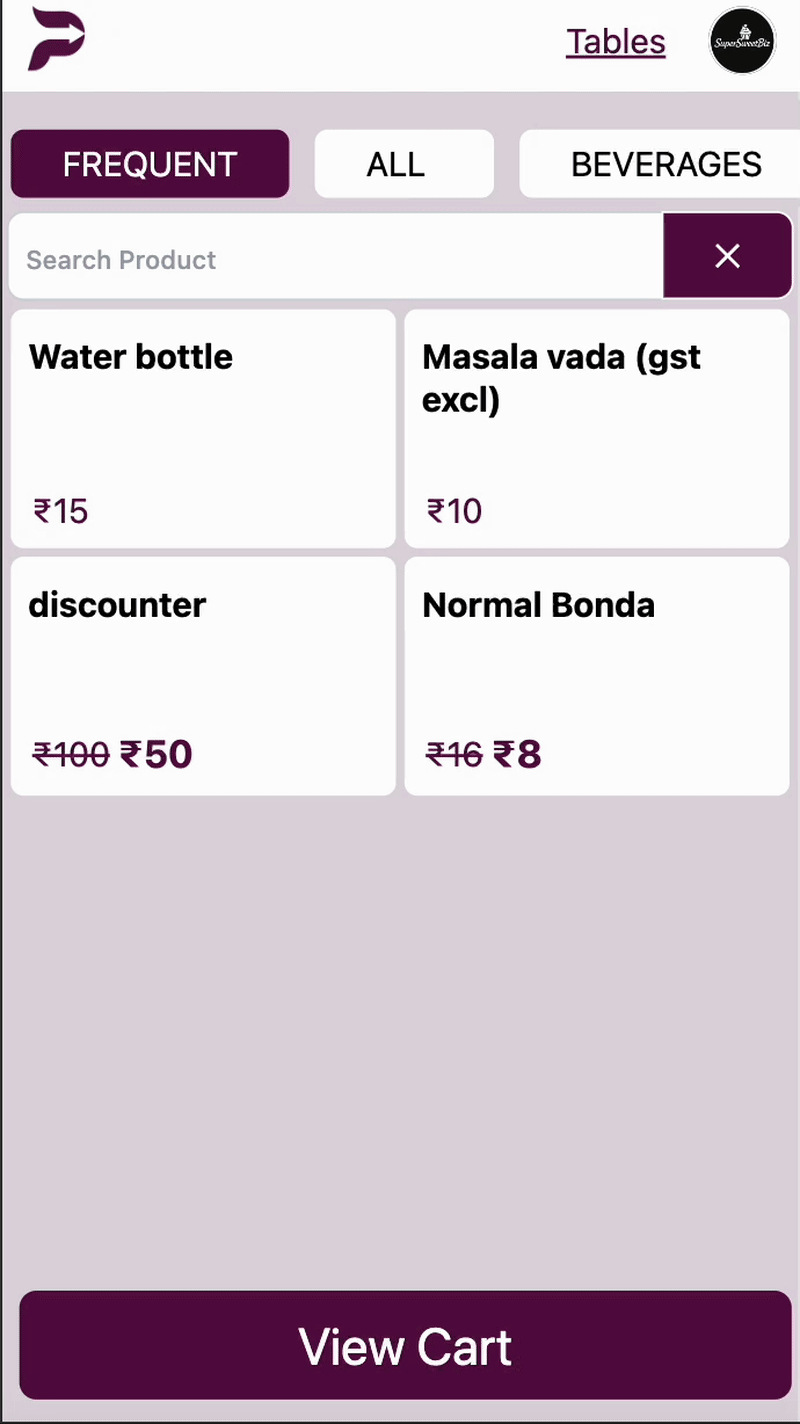Screen dimensions: 800x1424
Task: Open View Cart
Action: (405, 1345)
